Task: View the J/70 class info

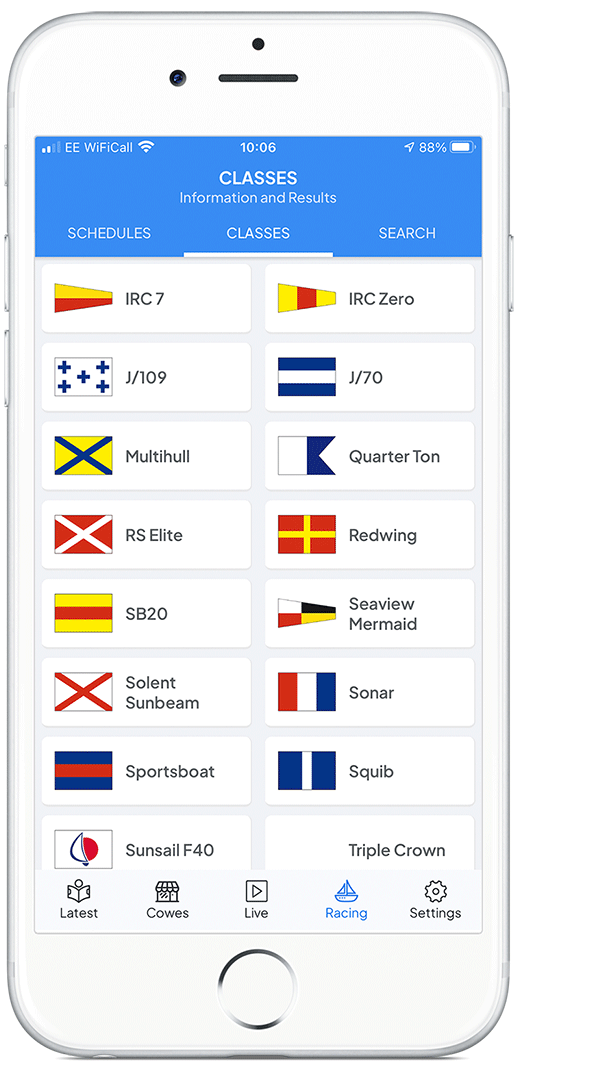Action: tap(369, 377)
